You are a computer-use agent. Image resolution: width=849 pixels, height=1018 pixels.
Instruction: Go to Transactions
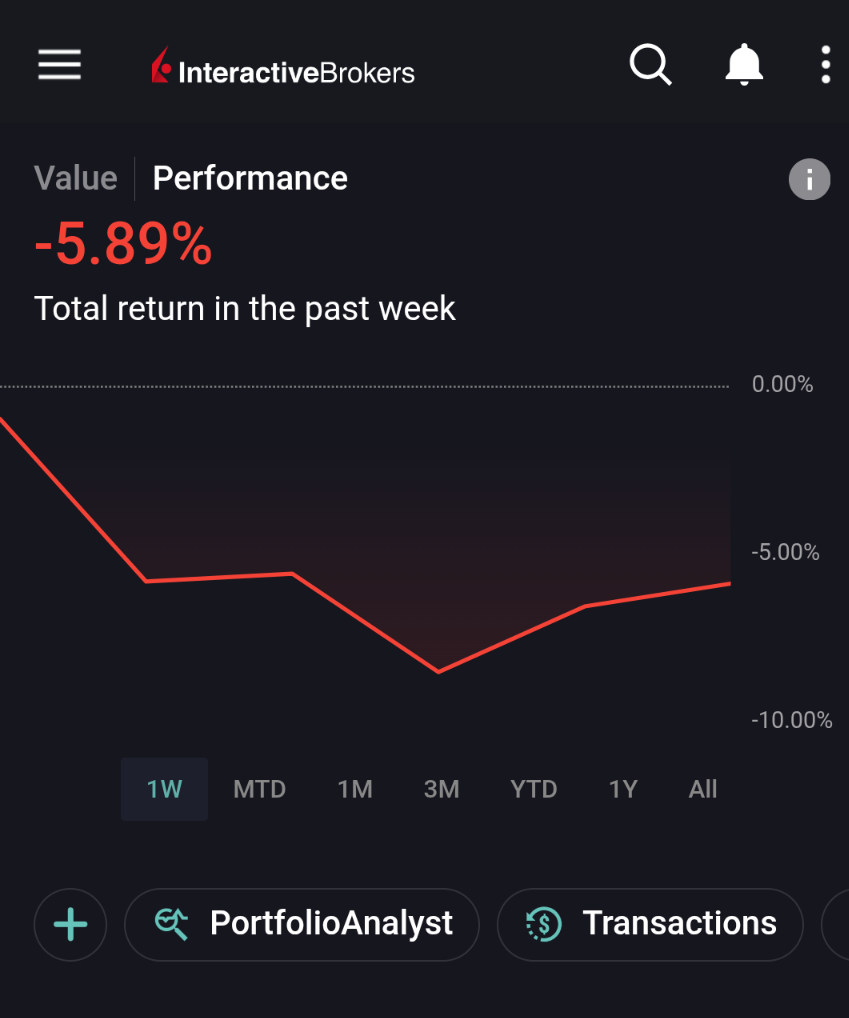pyautogui.click(x=650, y=924)
